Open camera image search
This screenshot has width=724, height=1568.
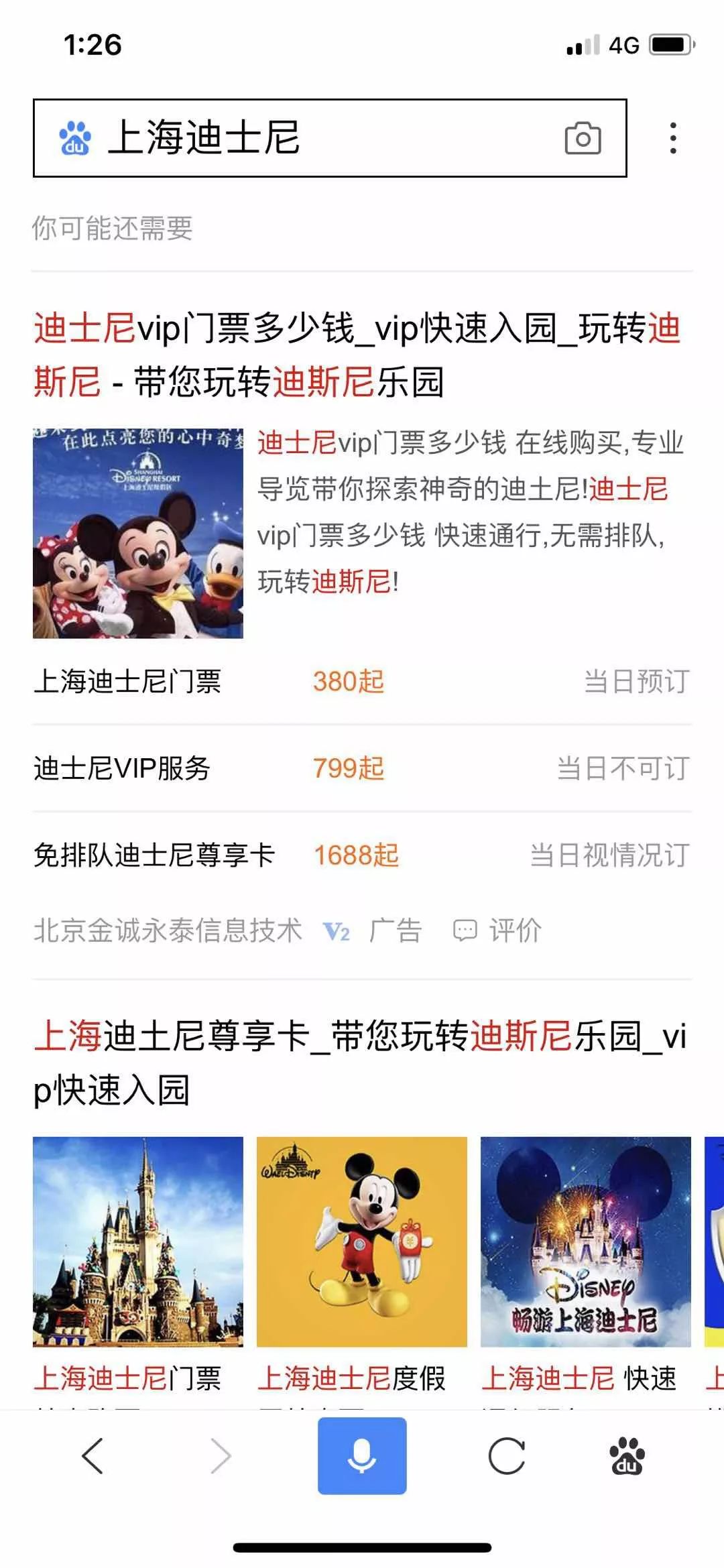click(583, 138)
